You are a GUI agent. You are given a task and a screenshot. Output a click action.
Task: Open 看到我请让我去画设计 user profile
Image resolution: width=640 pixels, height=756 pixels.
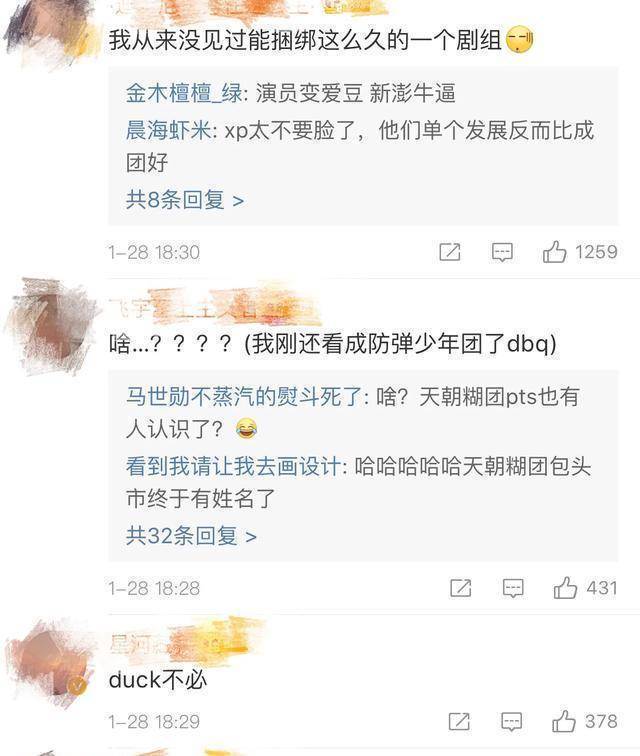point(235,466)
